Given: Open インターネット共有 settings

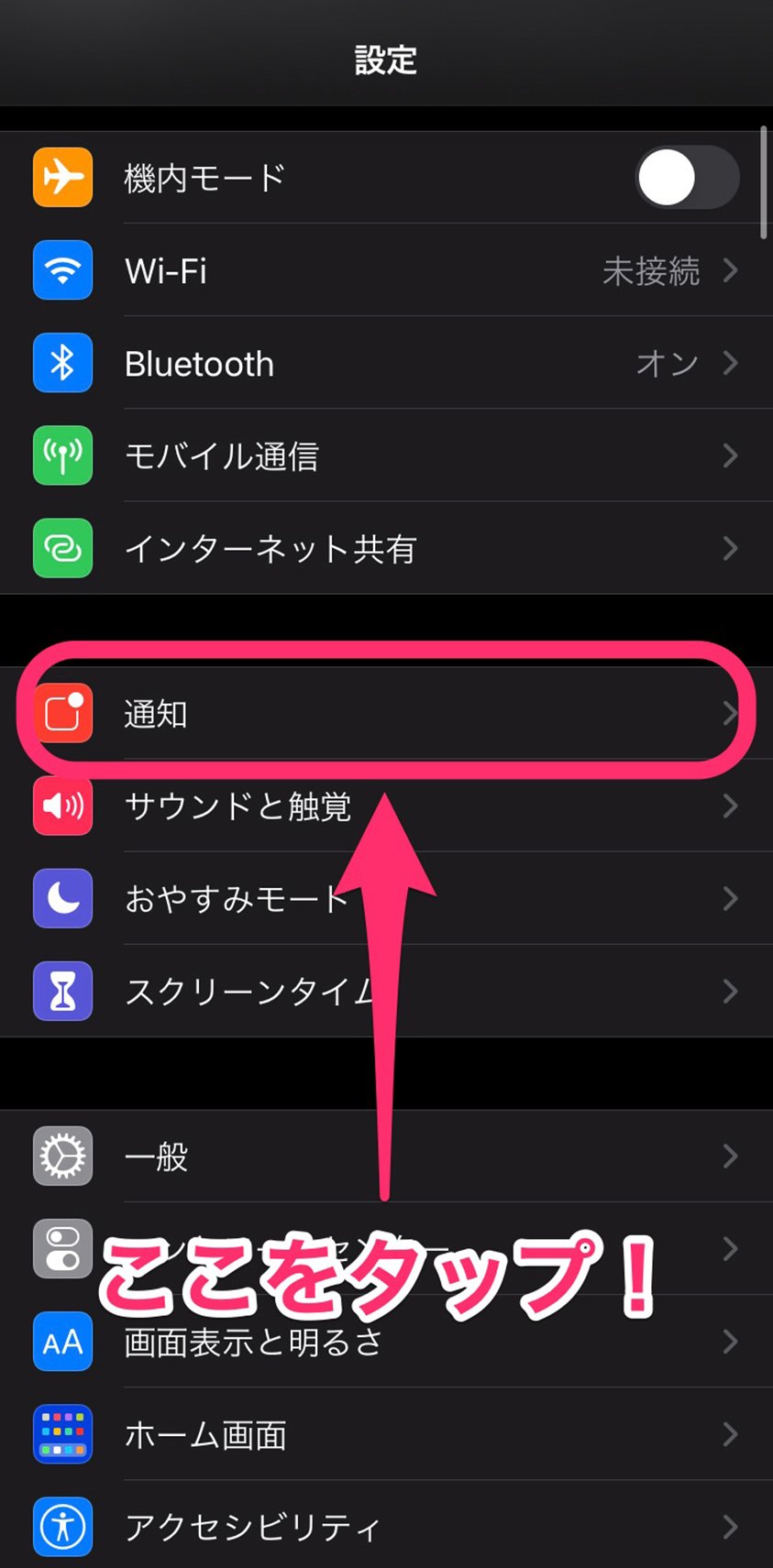Looking at the screenshot, I should point(385,549).
